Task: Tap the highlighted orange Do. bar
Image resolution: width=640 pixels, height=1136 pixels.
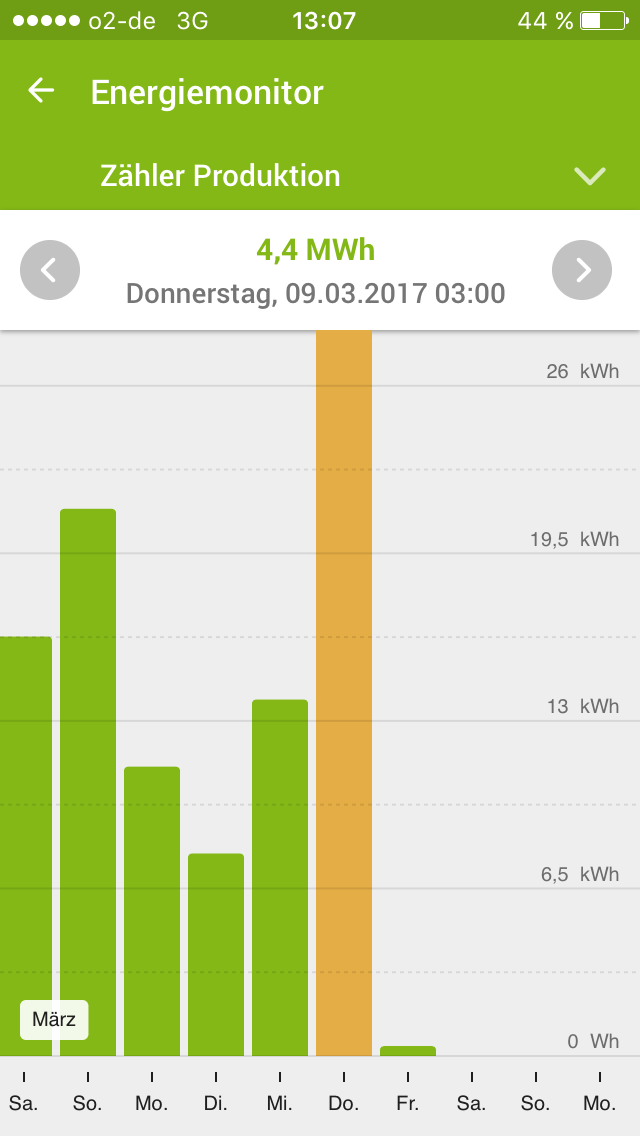Action: [x=344, y=692]
